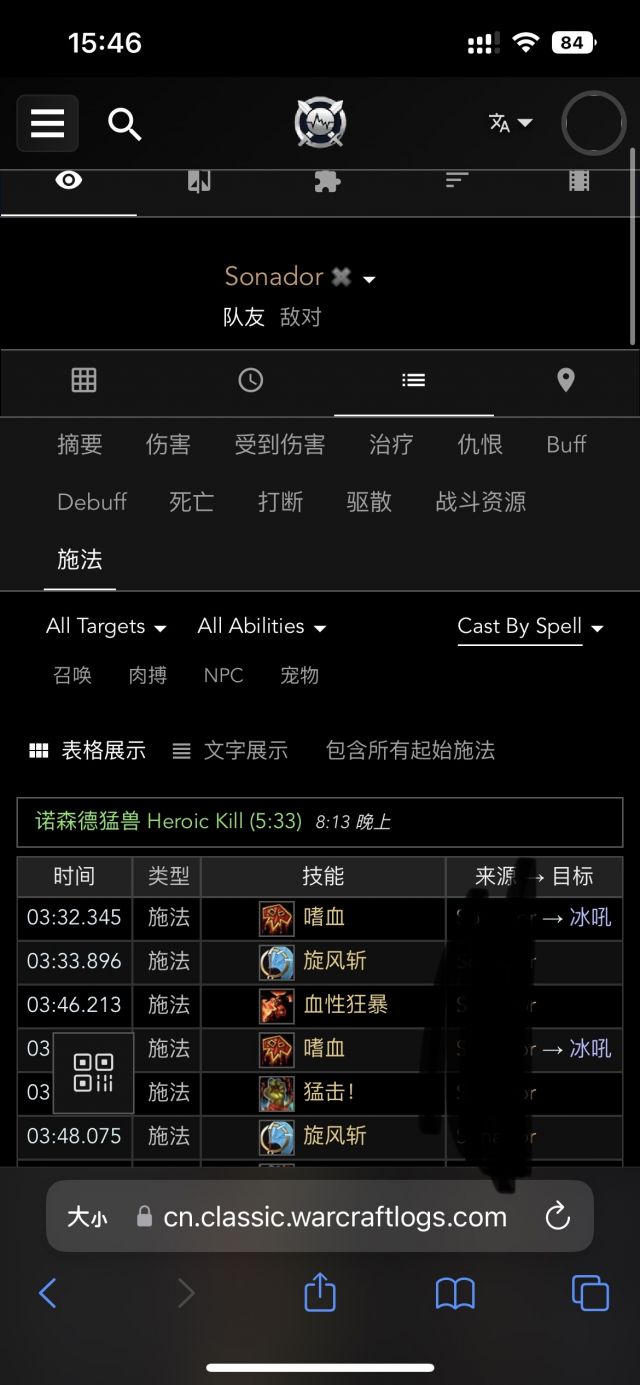Open the 战斗资源 tab

coord(480,502)
